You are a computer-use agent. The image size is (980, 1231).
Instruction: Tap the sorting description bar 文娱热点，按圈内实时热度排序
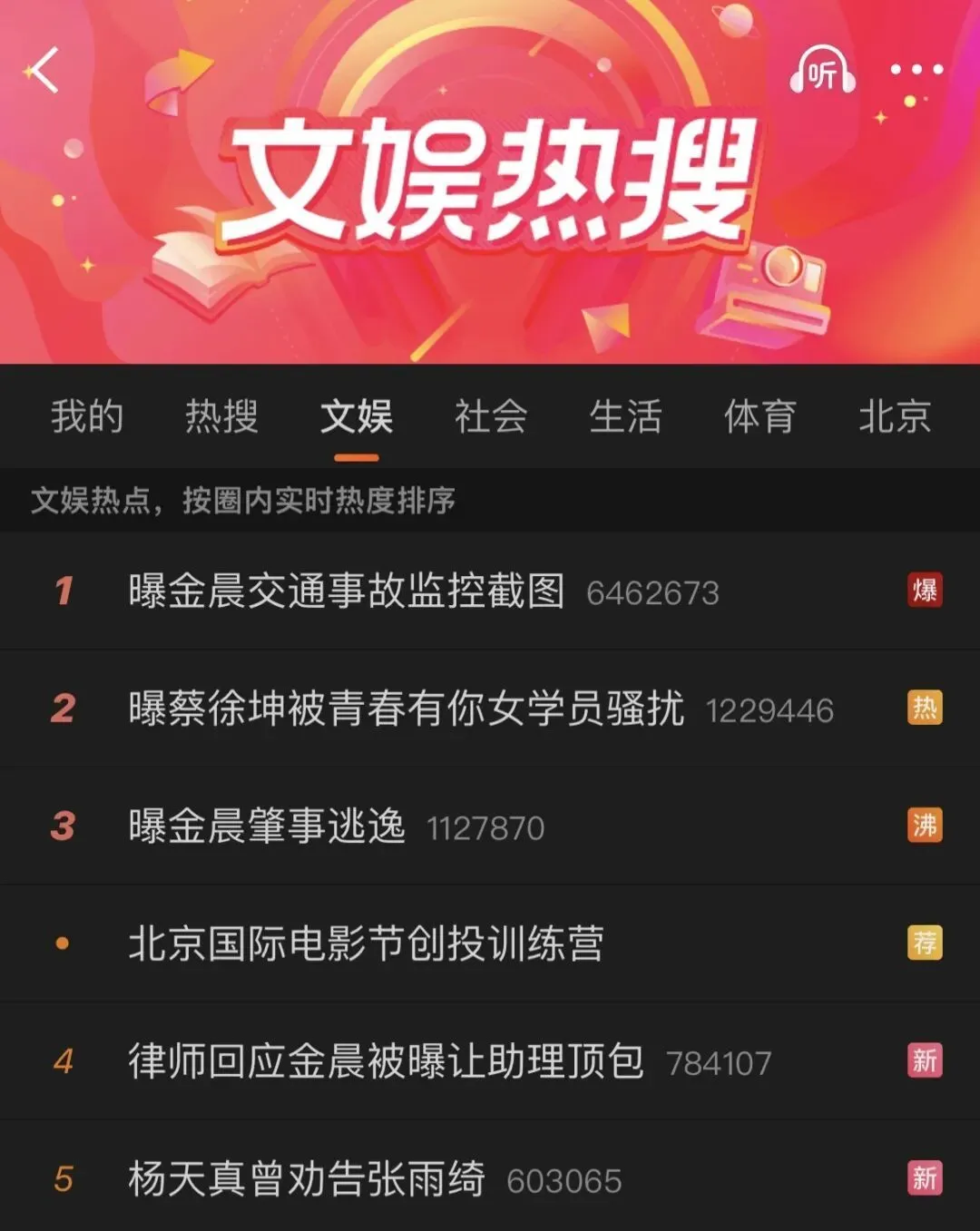(245, 497)
